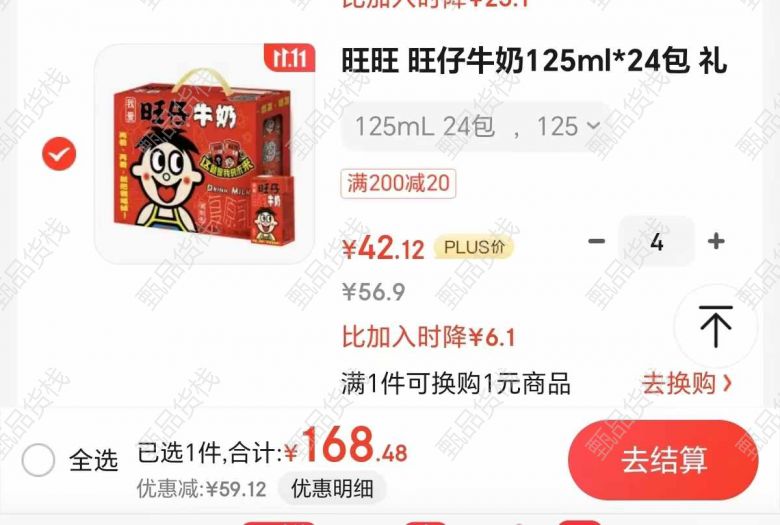Open the 125mL 24包 specification dropdown

476,127
